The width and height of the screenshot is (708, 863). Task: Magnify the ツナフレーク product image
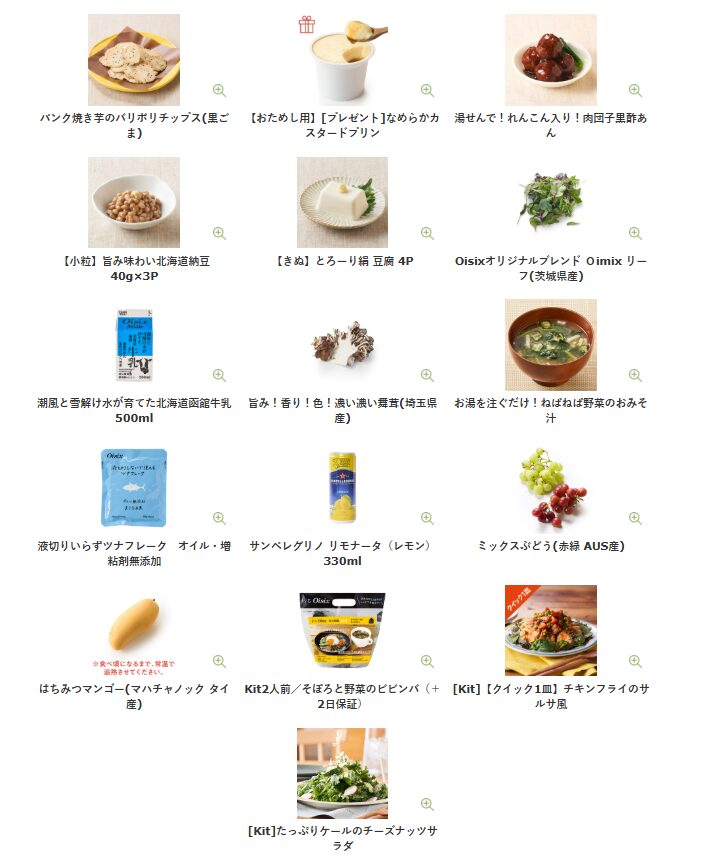[219, 518]
